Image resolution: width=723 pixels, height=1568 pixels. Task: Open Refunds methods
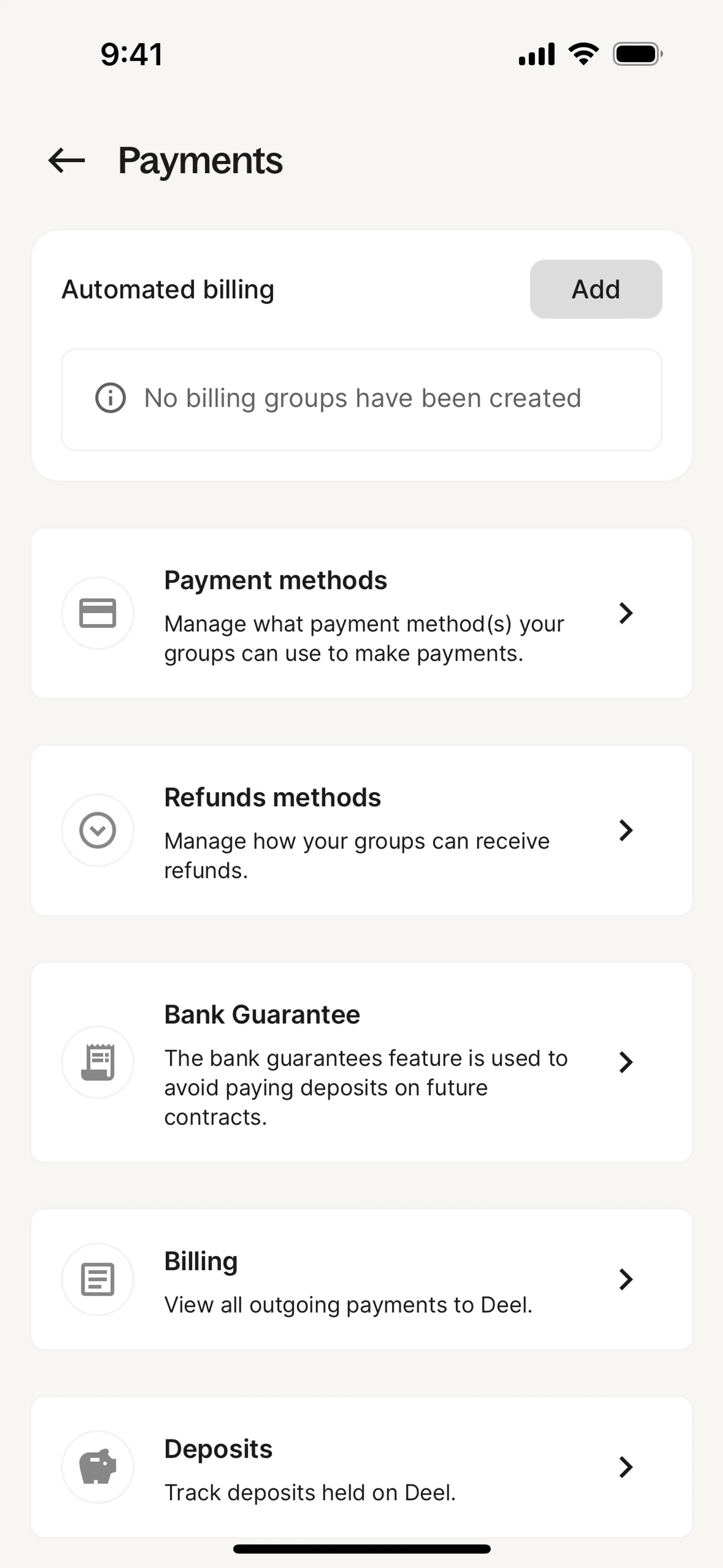(361, 830)
